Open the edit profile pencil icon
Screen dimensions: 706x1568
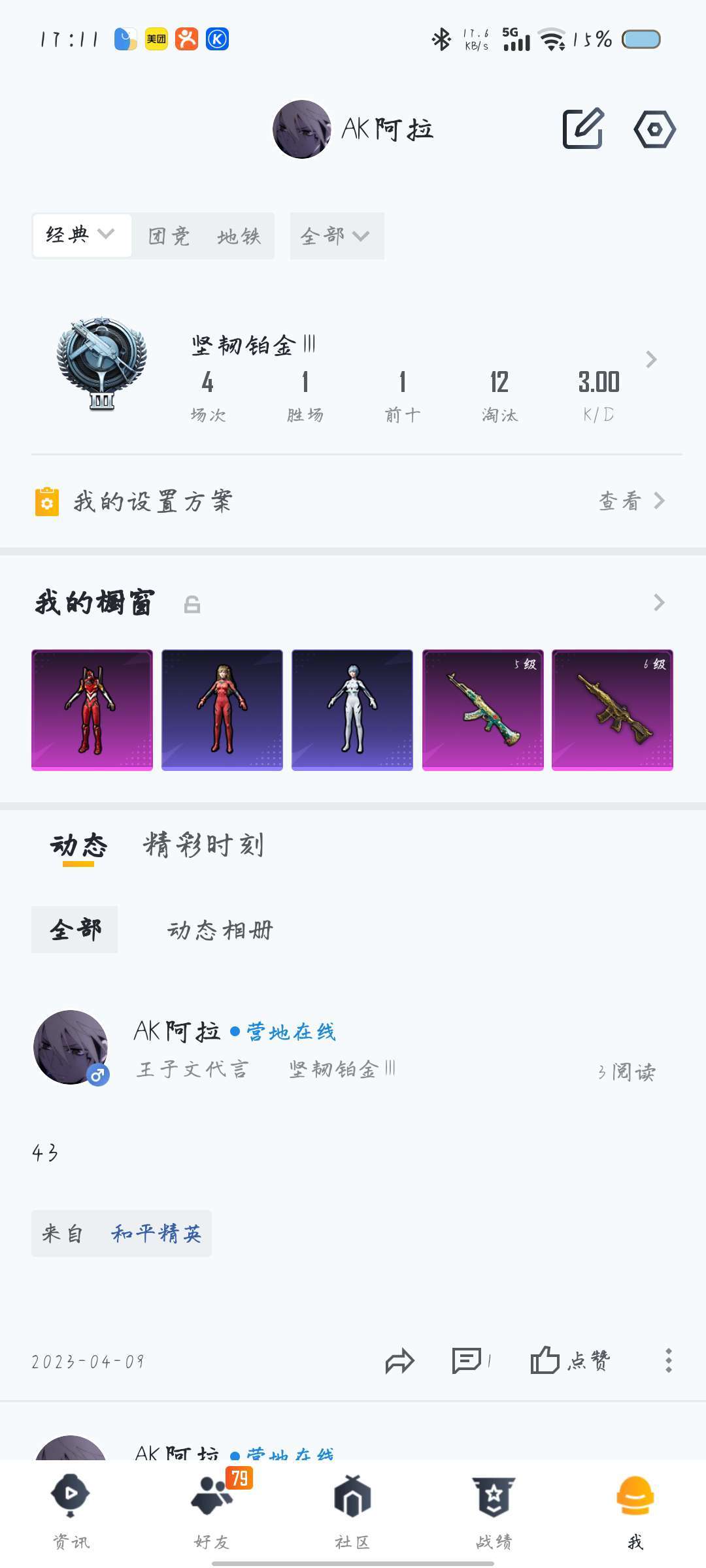582,129
